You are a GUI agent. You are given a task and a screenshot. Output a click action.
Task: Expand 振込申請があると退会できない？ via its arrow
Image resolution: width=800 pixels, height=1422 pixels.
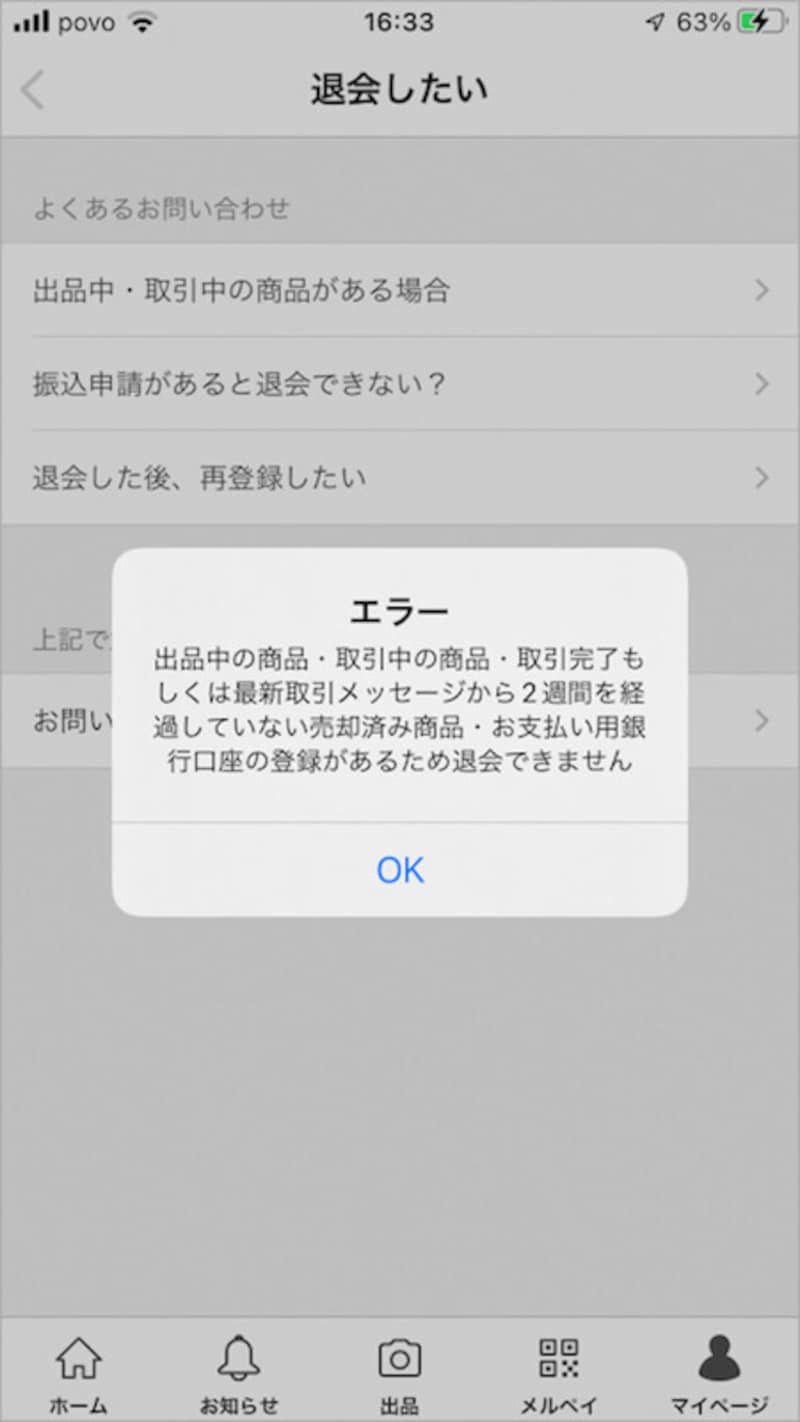point(764,384)
